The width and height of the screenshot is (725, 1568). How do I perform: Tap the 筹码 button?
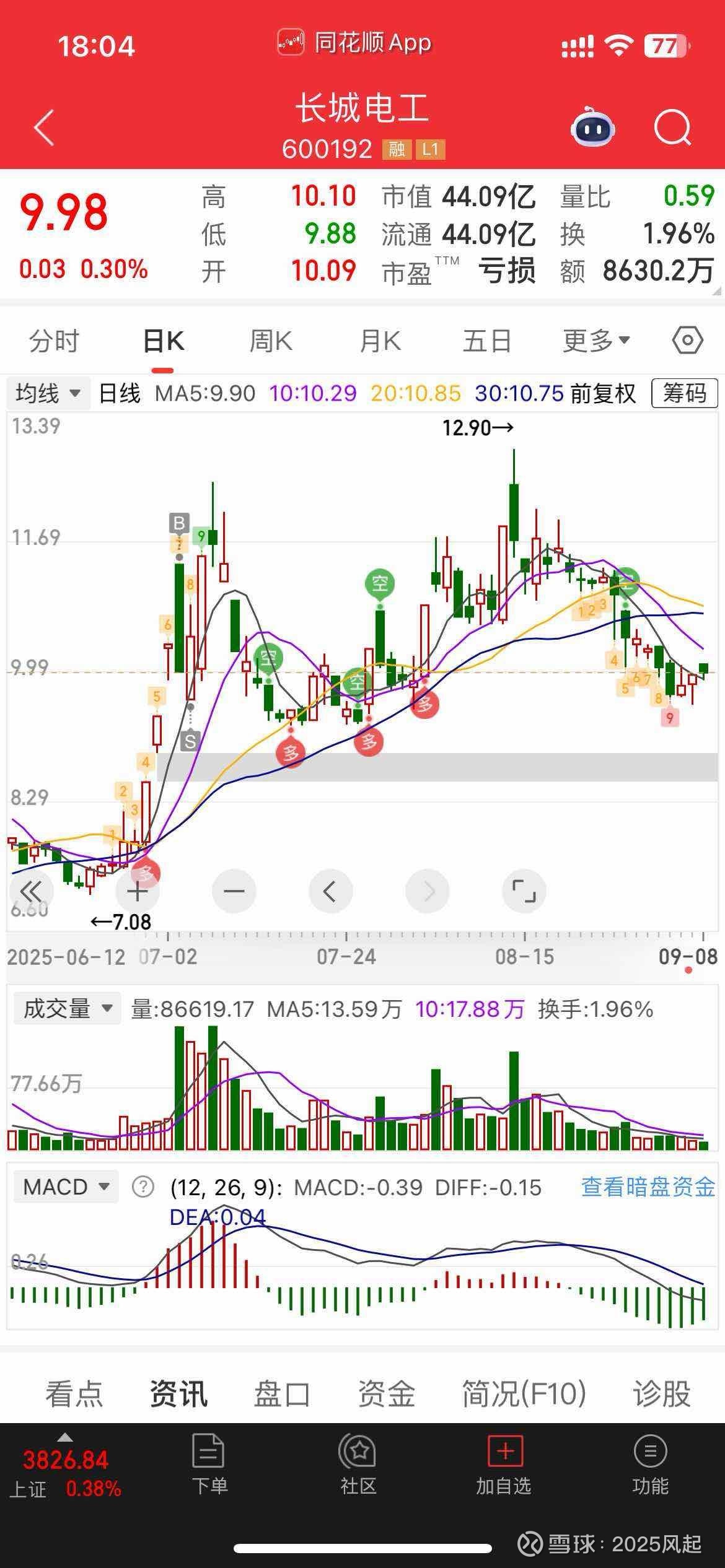click(684, 393)
